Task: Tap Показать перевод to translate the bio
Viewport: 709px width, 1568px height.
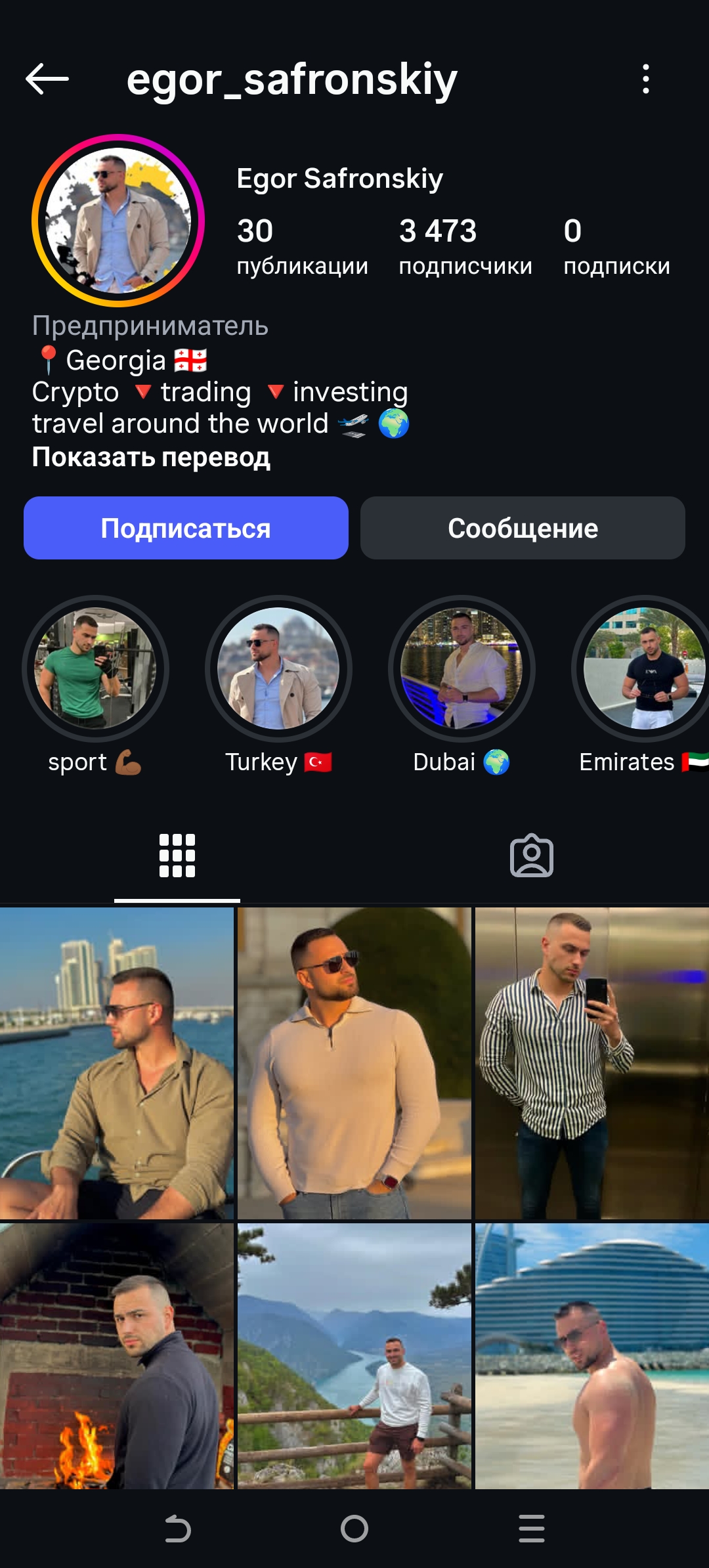Action: click(x=151, y=458)
